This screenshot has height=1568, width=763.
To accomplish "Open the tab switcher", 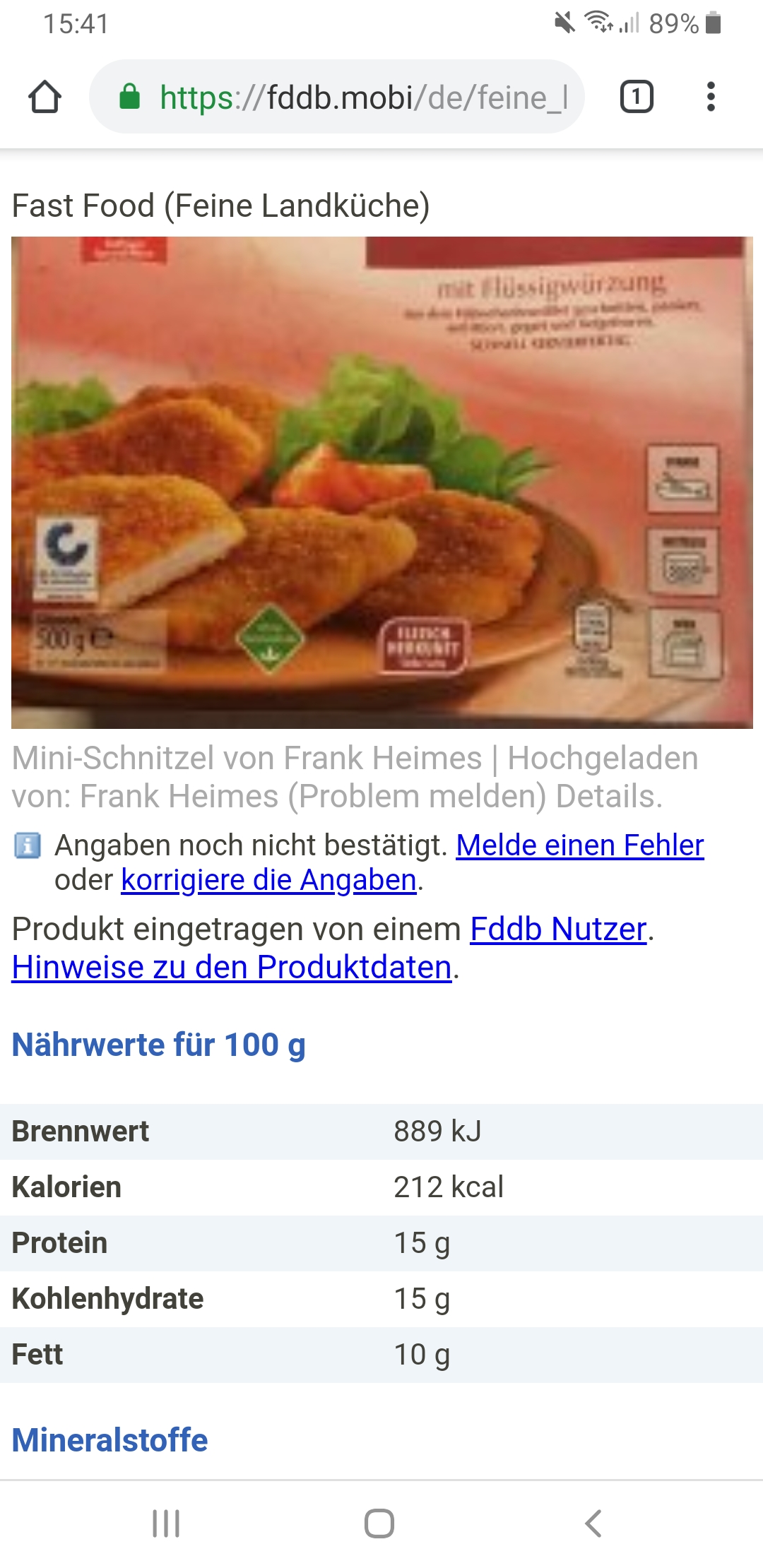I will [636, 97].
